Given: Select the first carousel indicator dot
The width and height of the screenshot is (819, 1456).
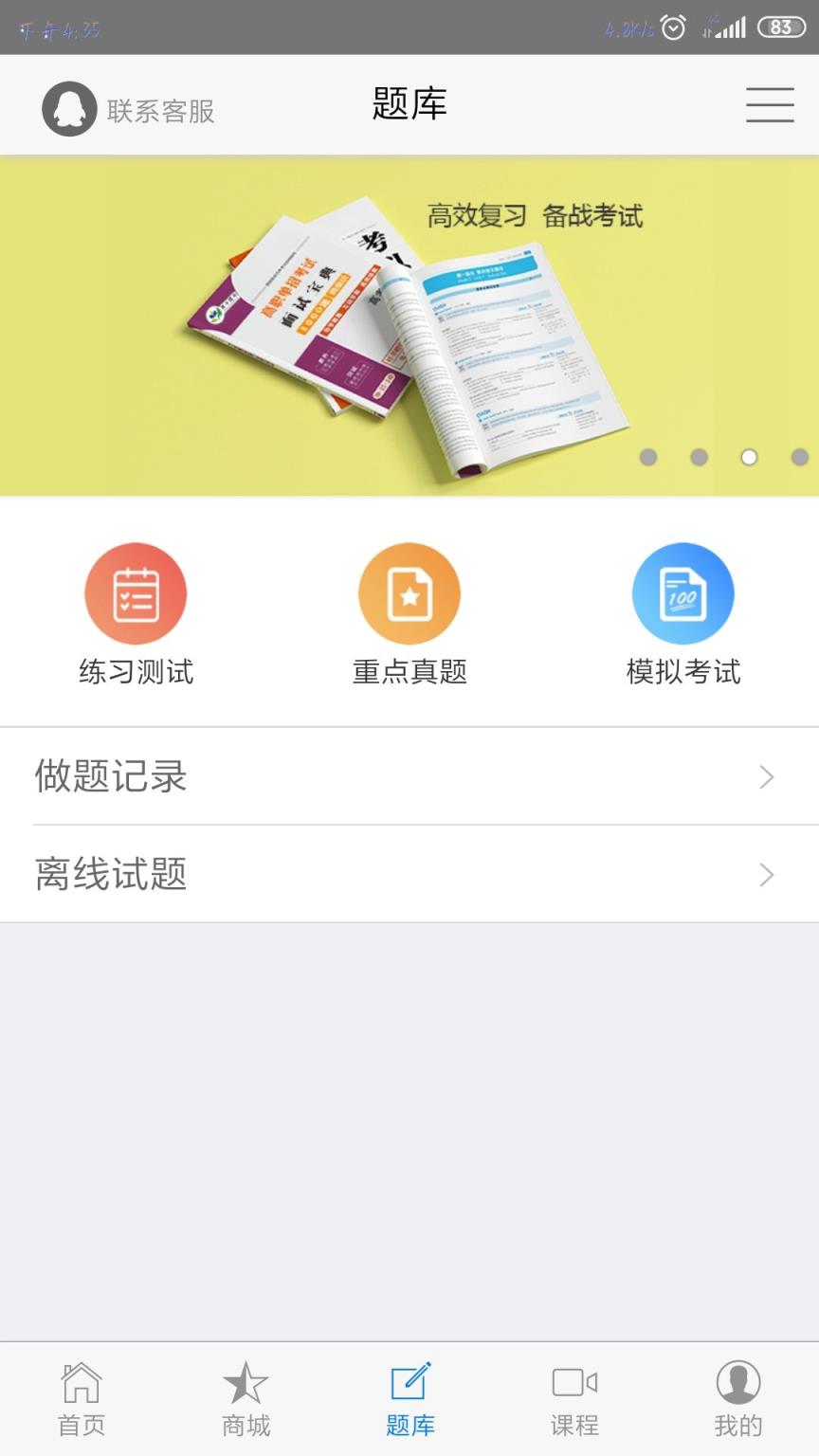Looking at the screenshot, I should coord(648,457).
